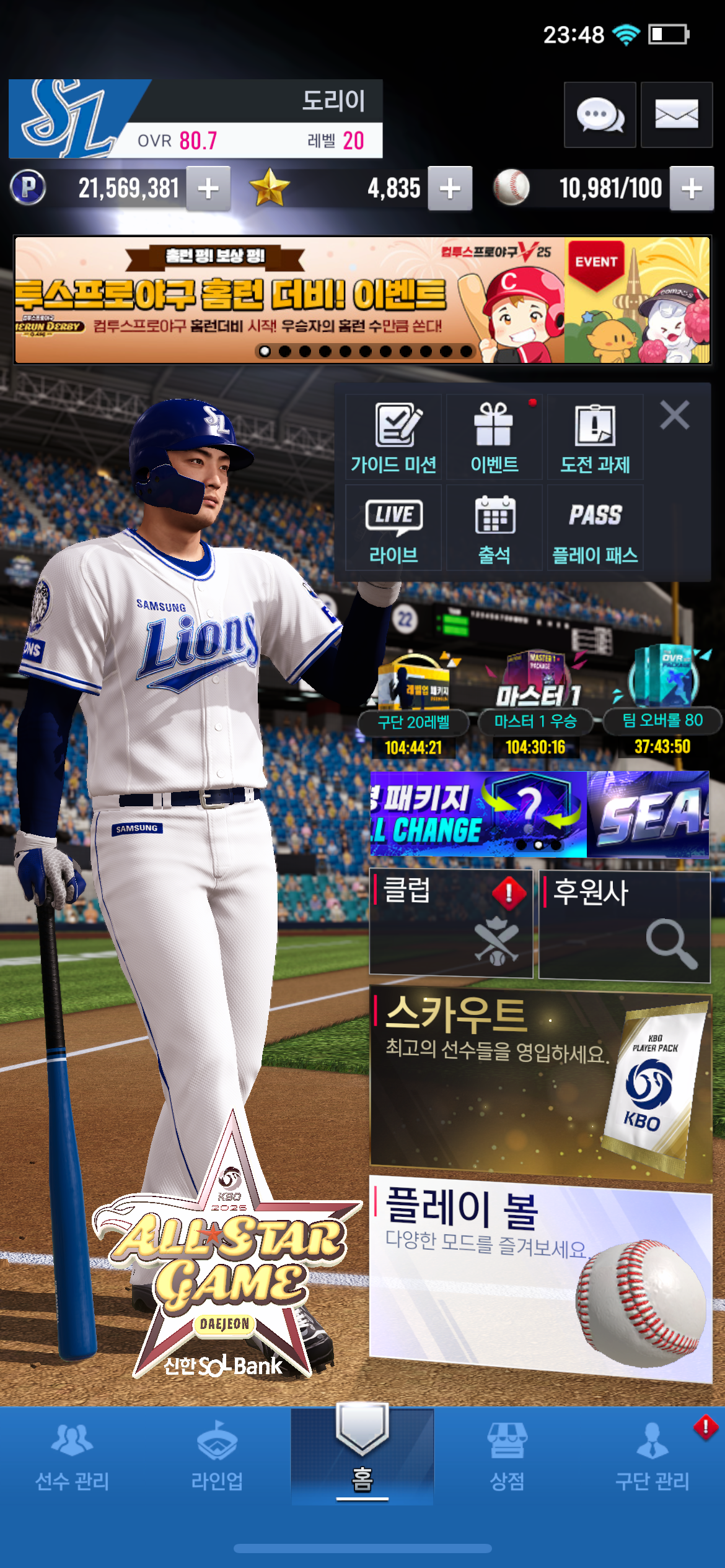This screenshot has height=1568, width=725.
Task: Switch to the 상점 tab
Action: pyautogui.click(x=507, y=1457)
